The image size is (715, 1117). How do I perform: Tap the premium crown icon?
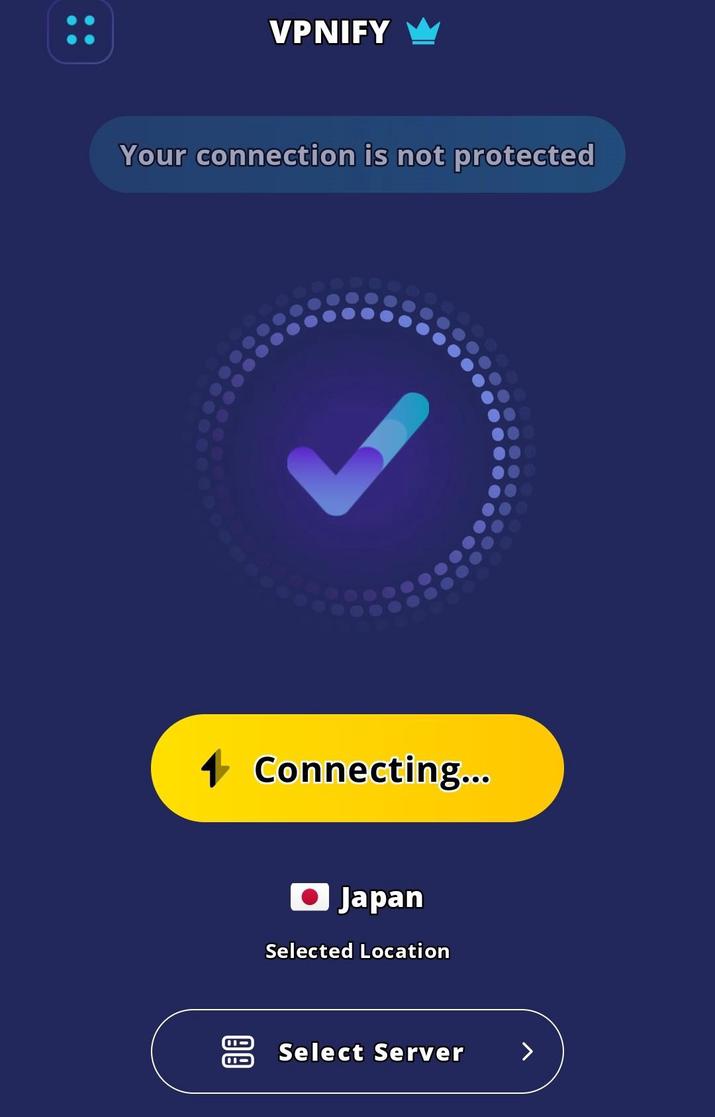423,32
